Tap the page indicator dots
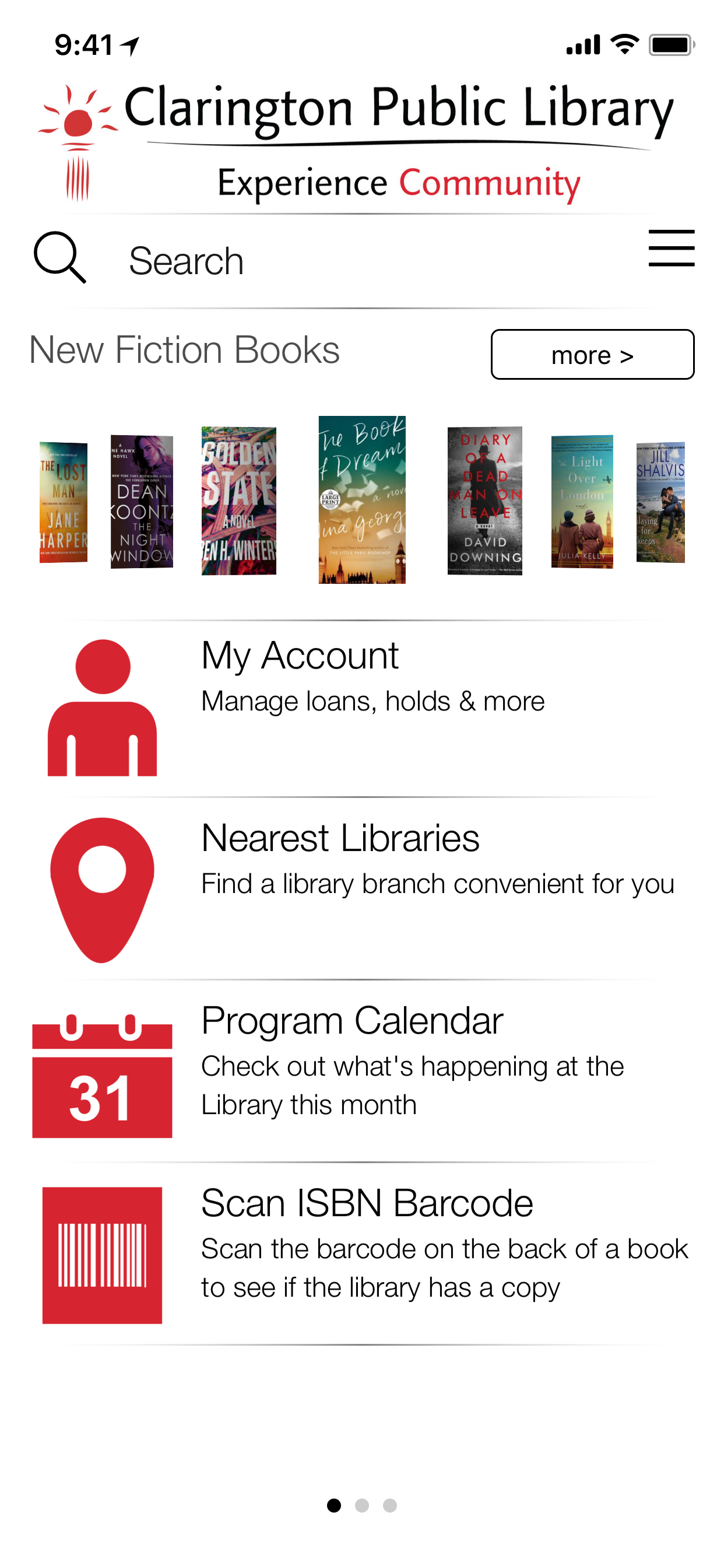Viewport: 724px width, 1568px height. click(x=362, y=1506)
